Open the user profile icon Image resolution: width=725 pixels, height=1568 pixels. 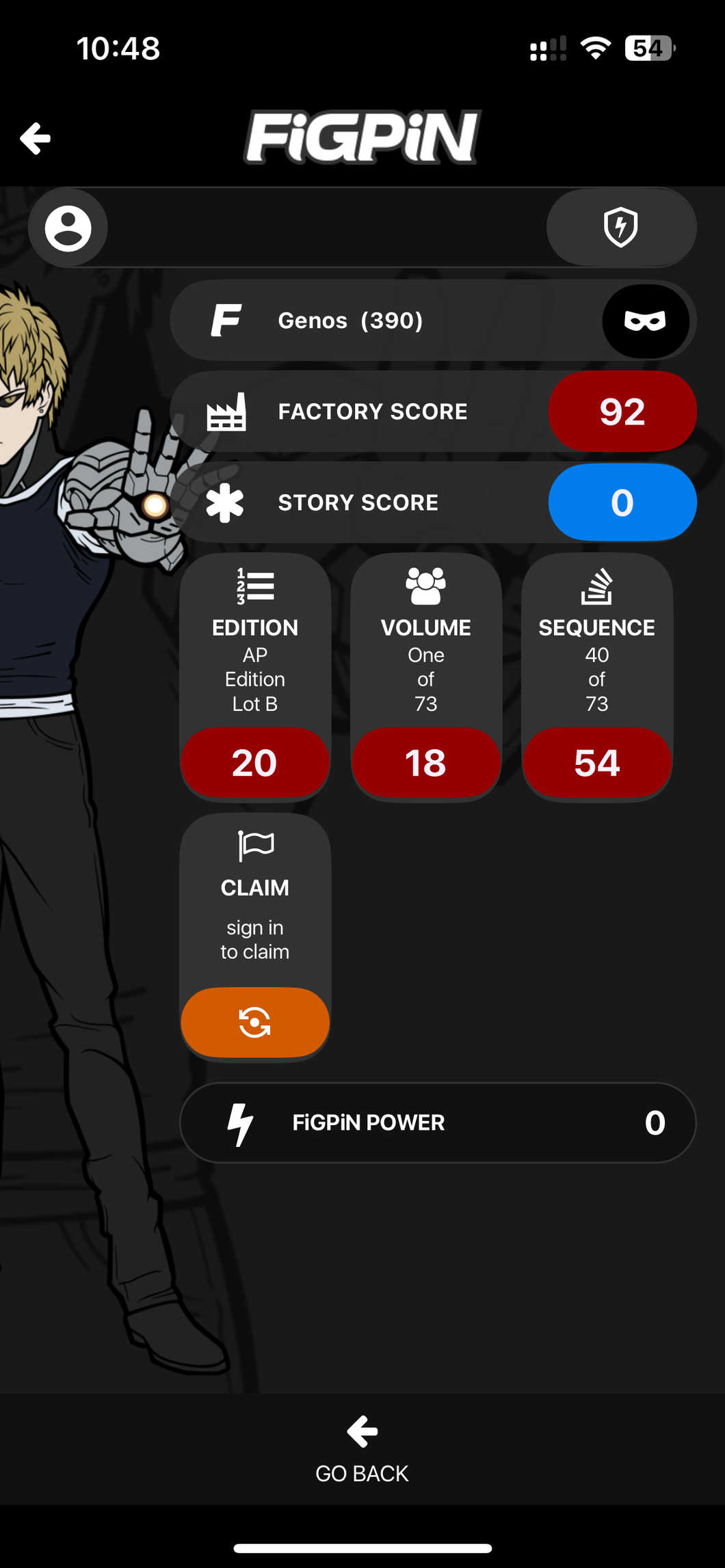pos(68,228)
